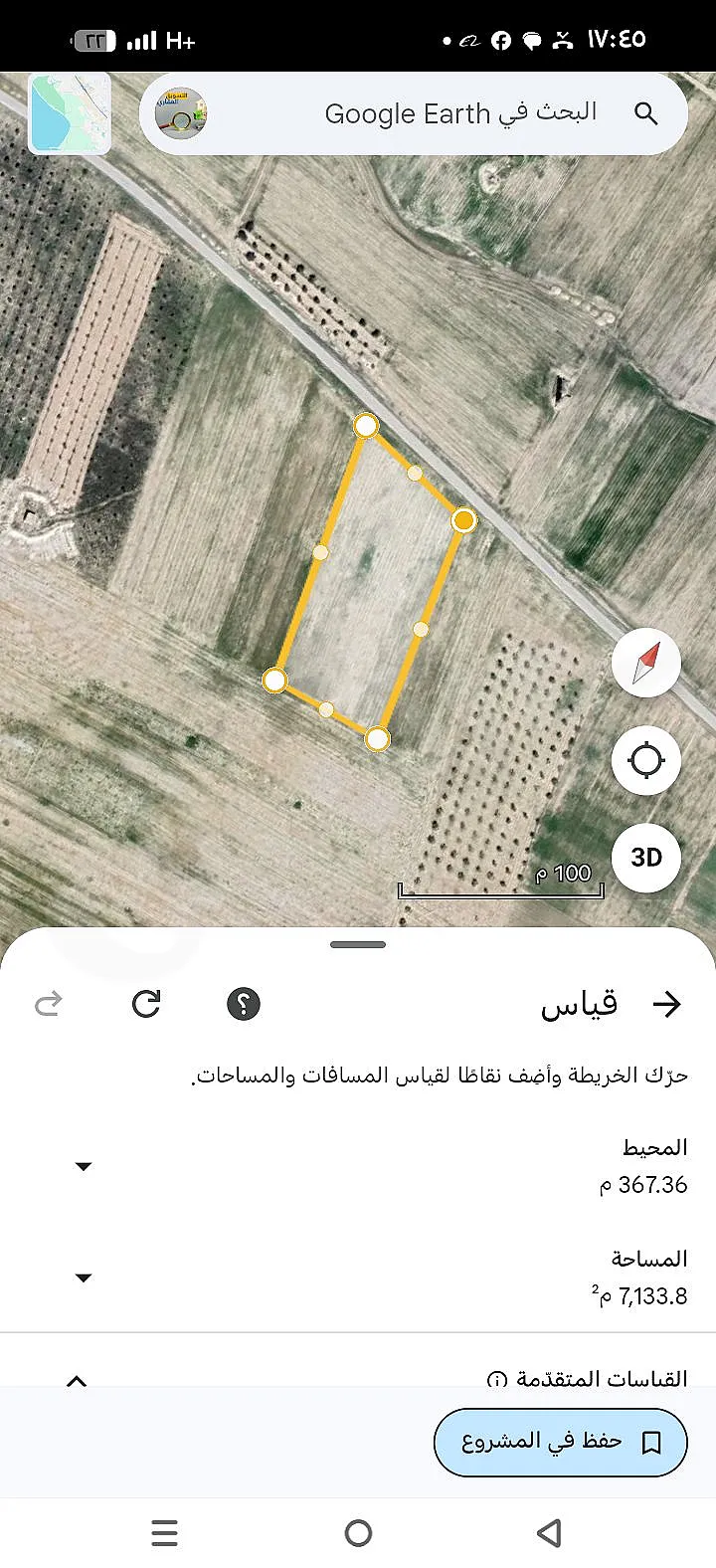Collapse the advanced measurements section

pos(77,1380)
